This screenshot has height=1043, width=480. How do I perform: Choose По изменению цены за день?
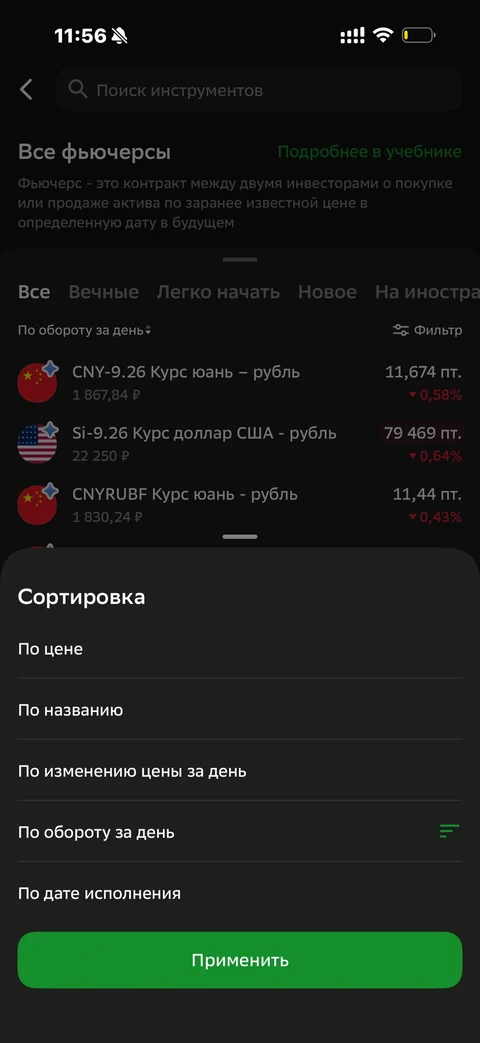[x=239, y=771]
